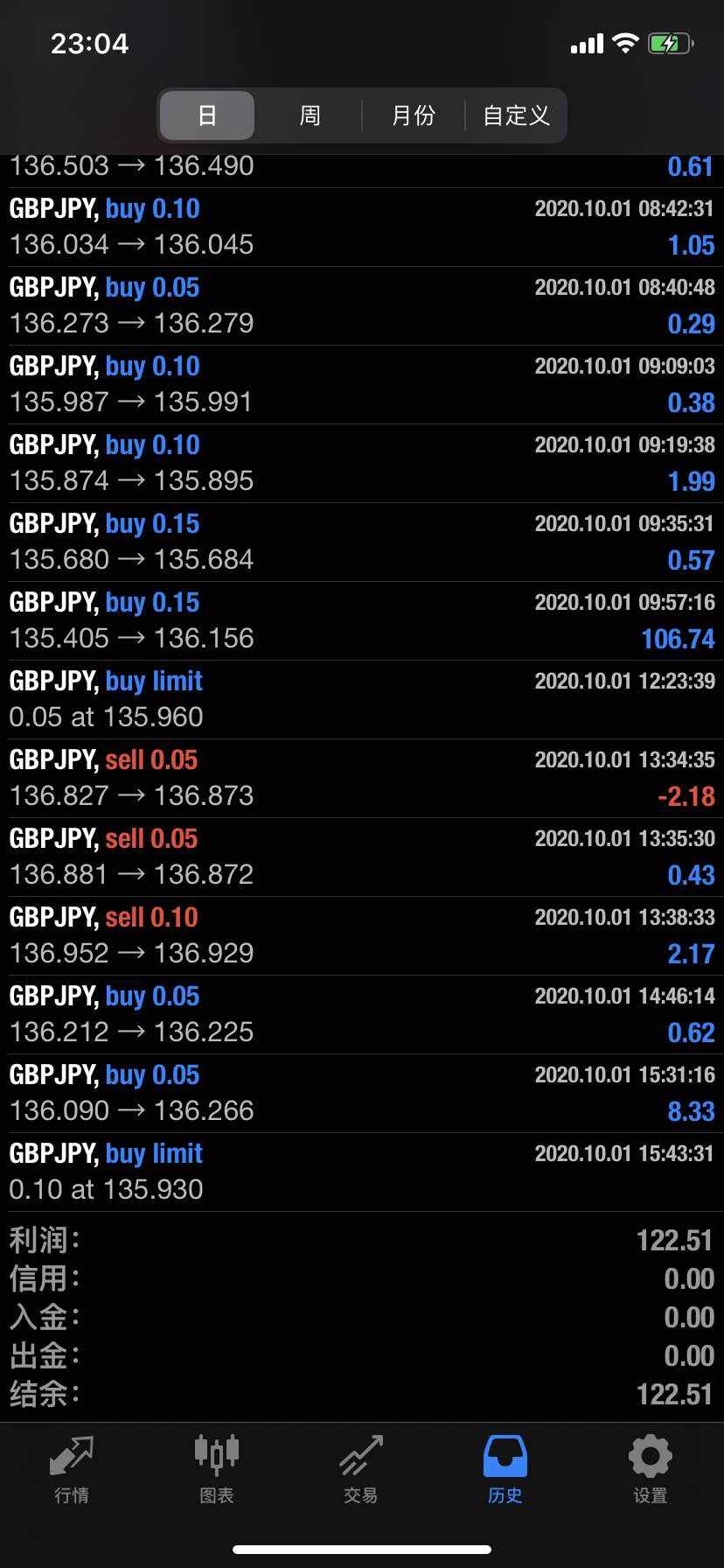Switch to the 交易 trade tab

coord(361,1470)
